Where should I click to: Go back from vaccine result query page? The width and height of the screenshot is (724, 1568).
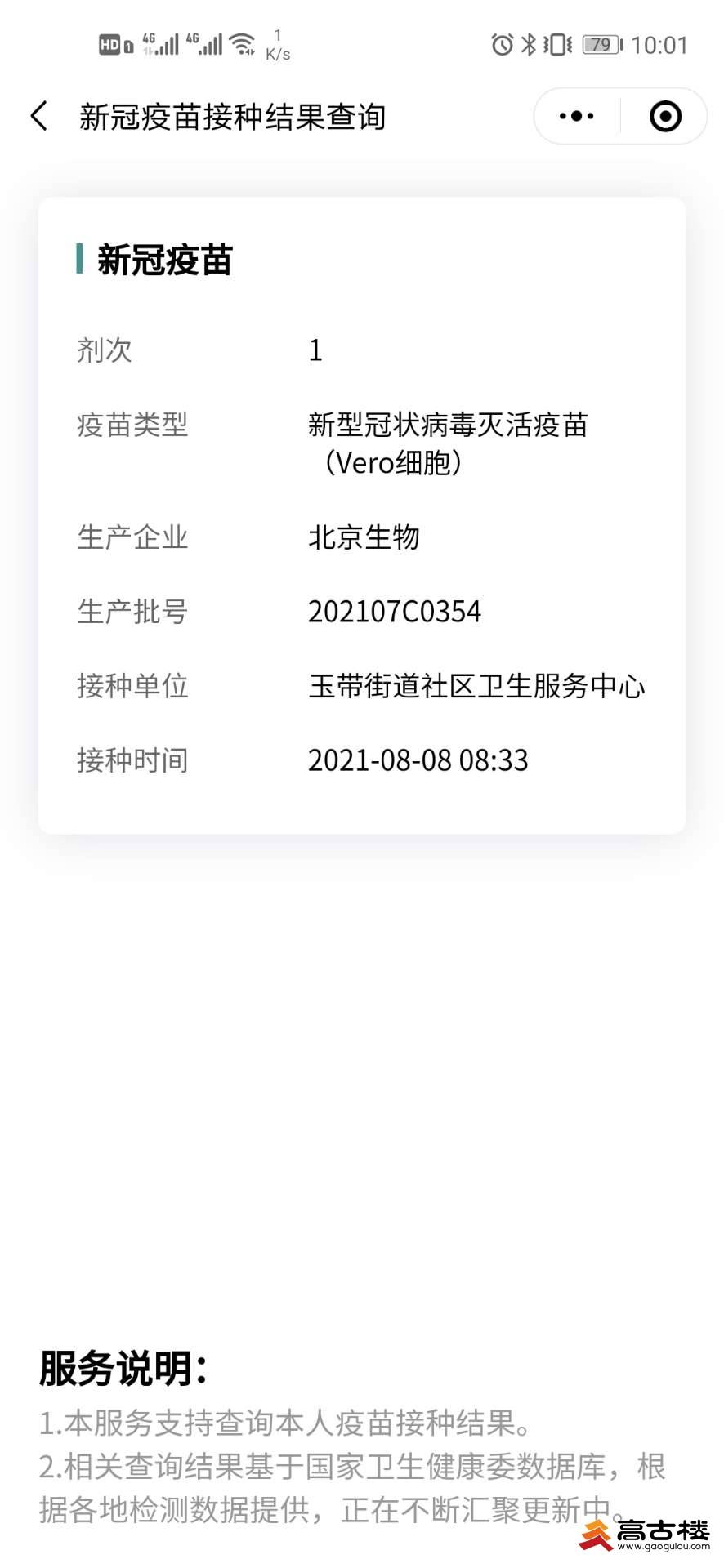tap(39, 116)
